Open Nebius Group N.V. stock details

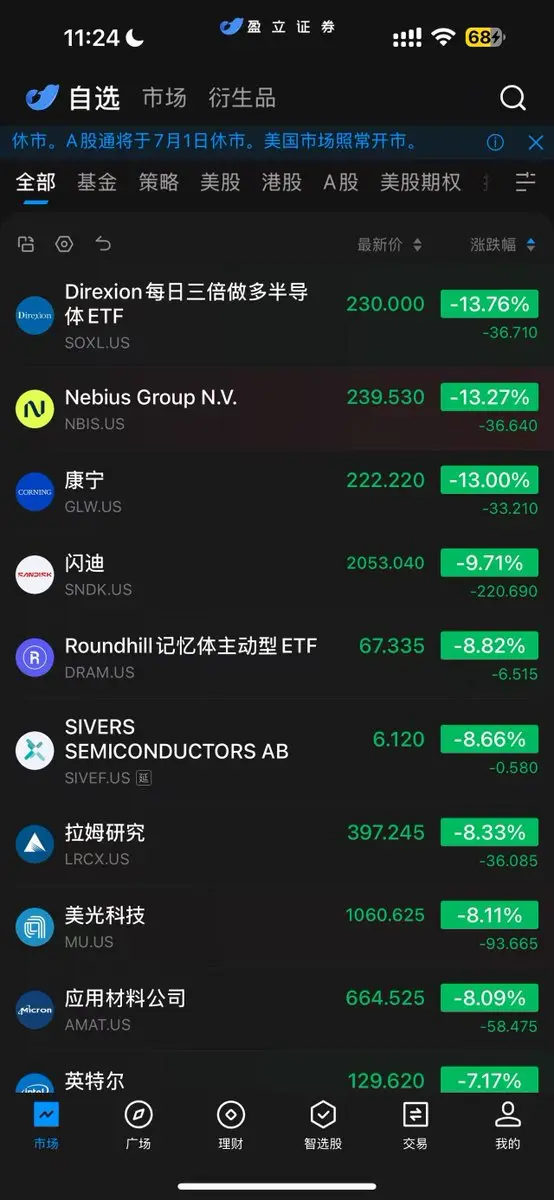277,408
